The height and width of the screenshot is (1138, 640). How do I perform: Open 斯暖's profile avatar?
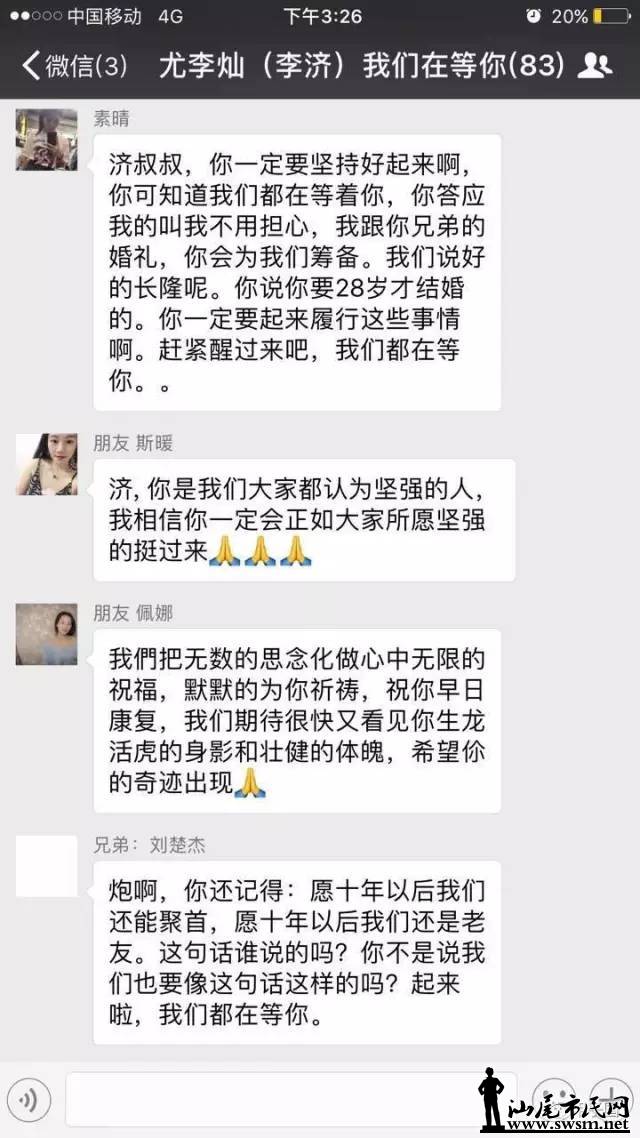tap(46, 464)
